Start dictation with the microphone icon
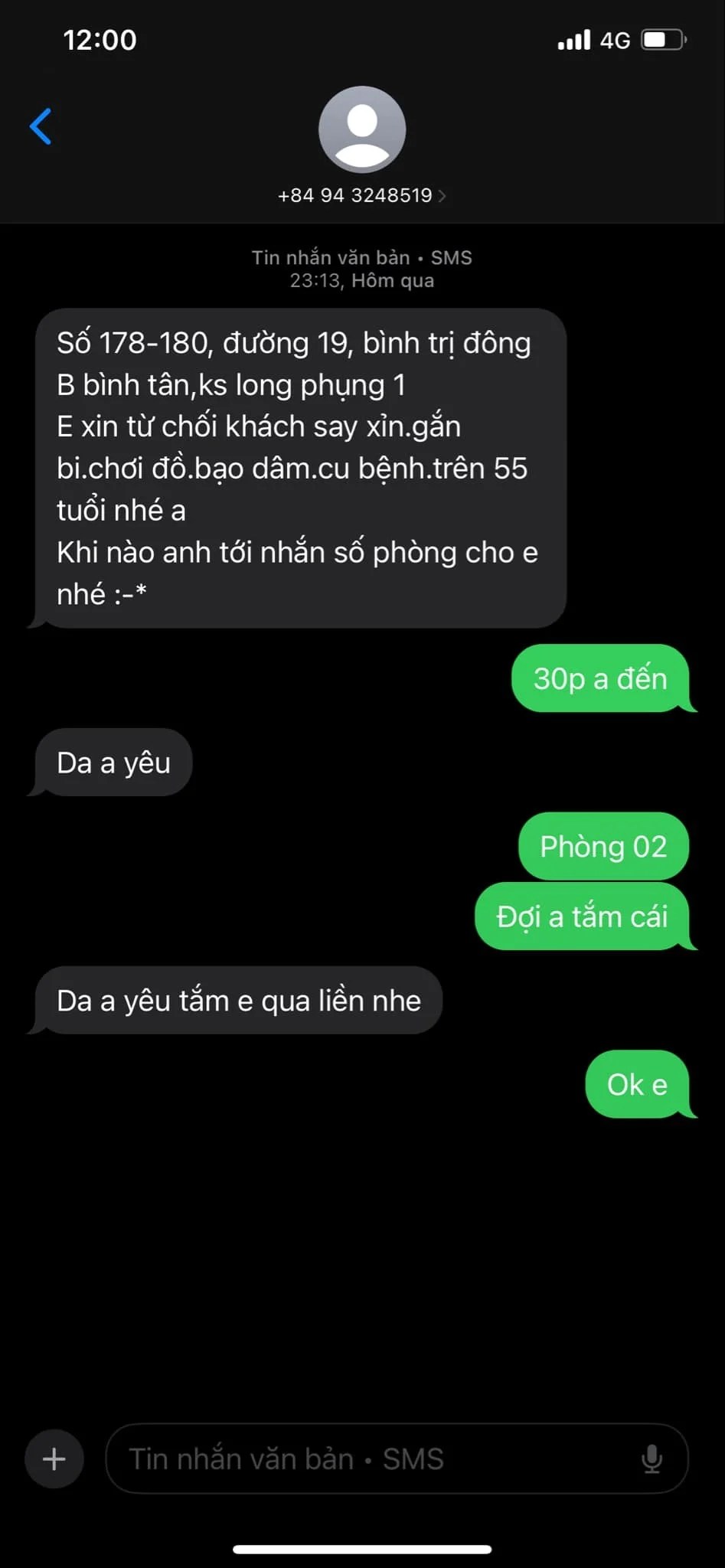This screenshot has width=725, height=1568. tap(652, 1459)
